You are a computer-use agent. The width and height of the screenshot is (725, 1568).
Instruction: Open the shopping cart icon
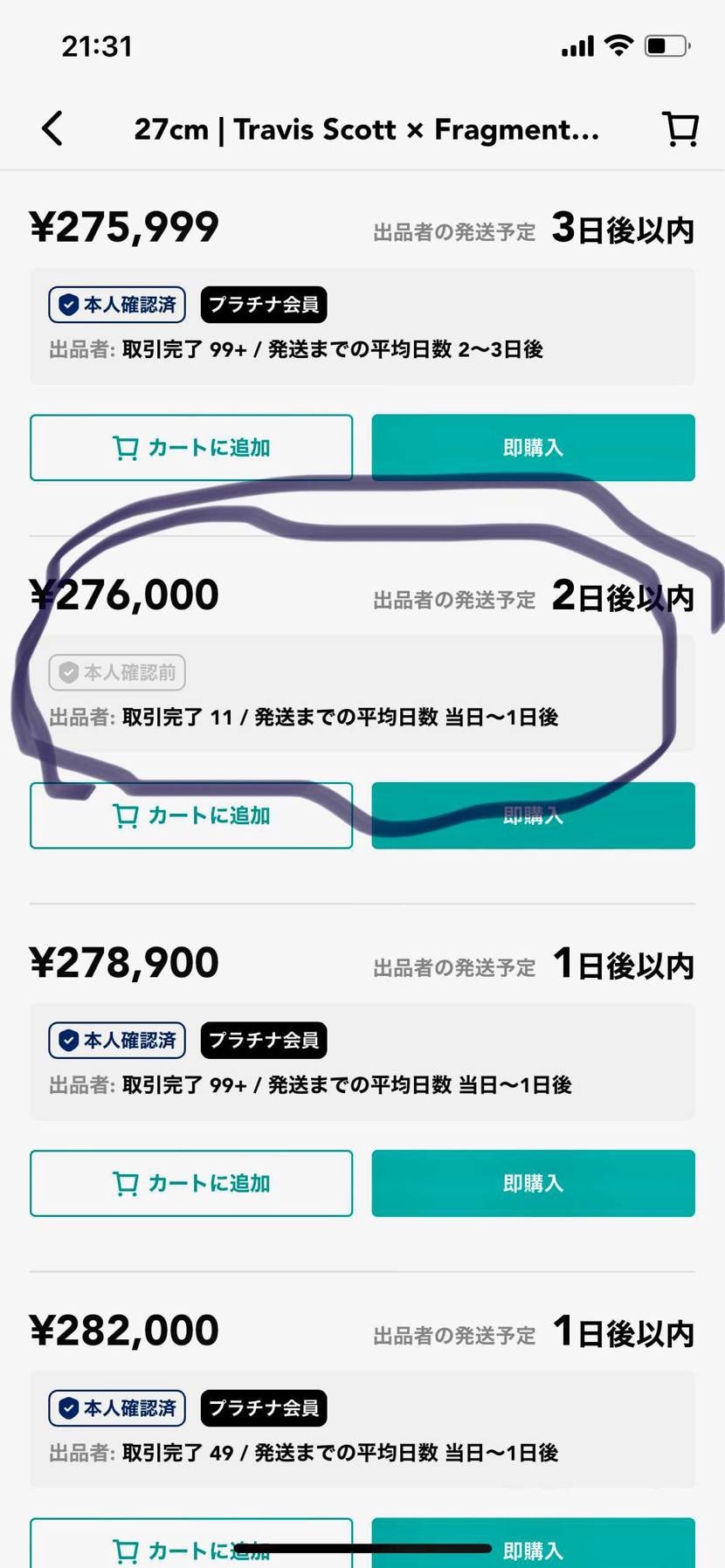tap(680, 129)
